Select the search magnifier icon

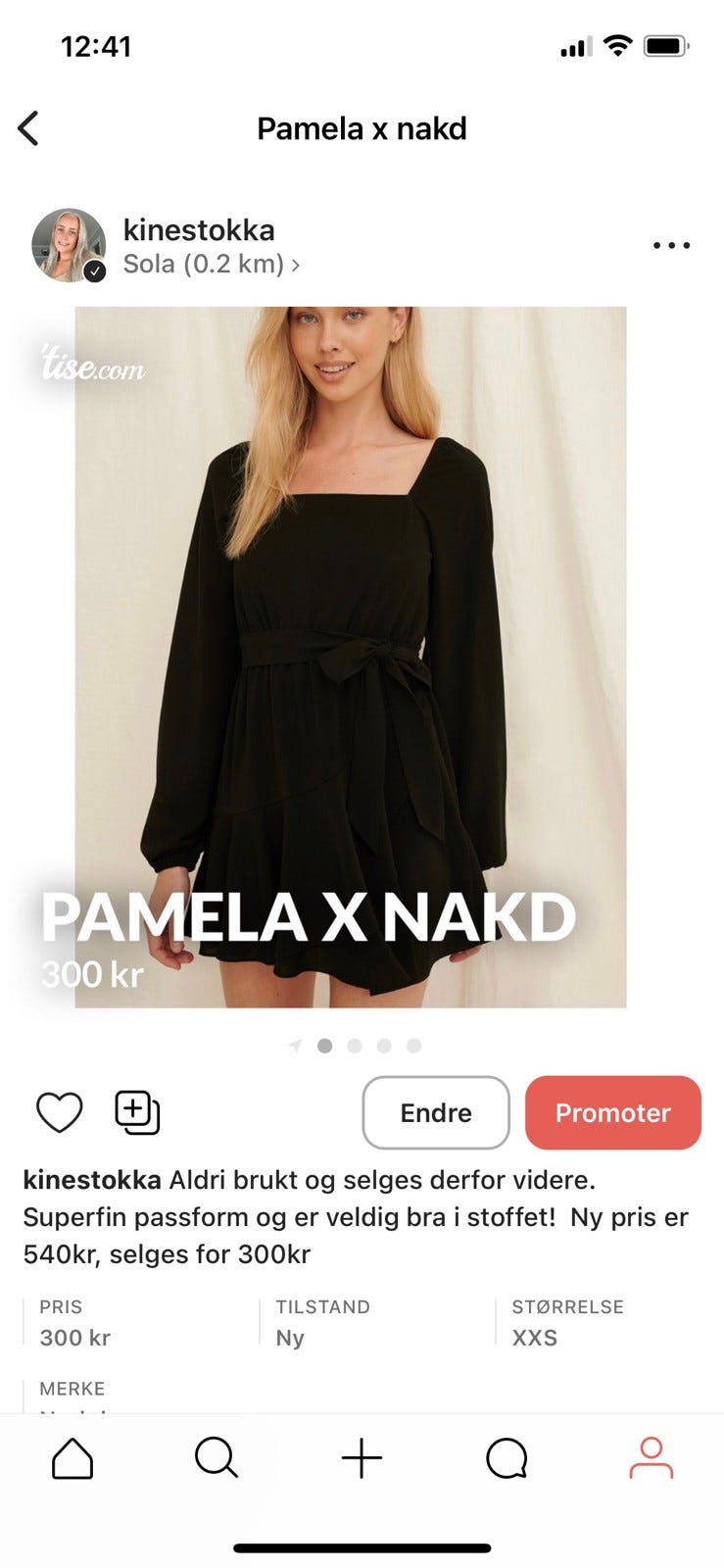(x=217, y=1457)
